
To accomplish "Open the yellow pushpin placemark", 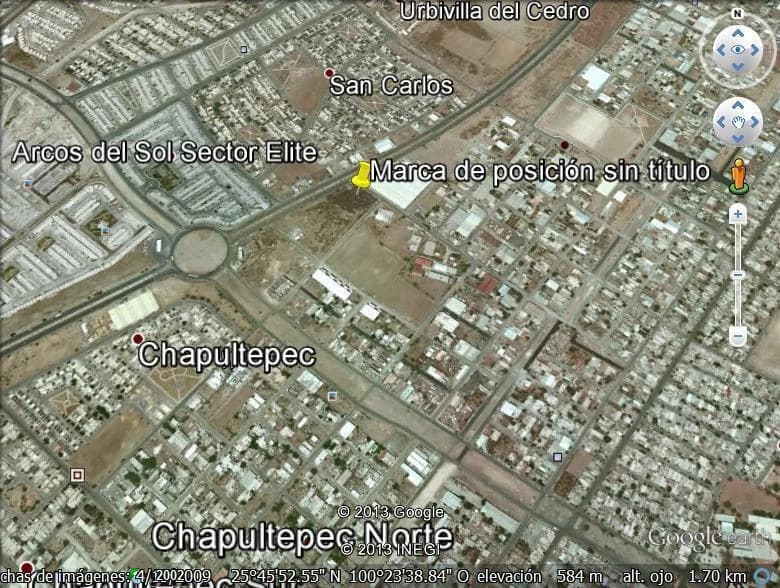I will coord(360,175).
